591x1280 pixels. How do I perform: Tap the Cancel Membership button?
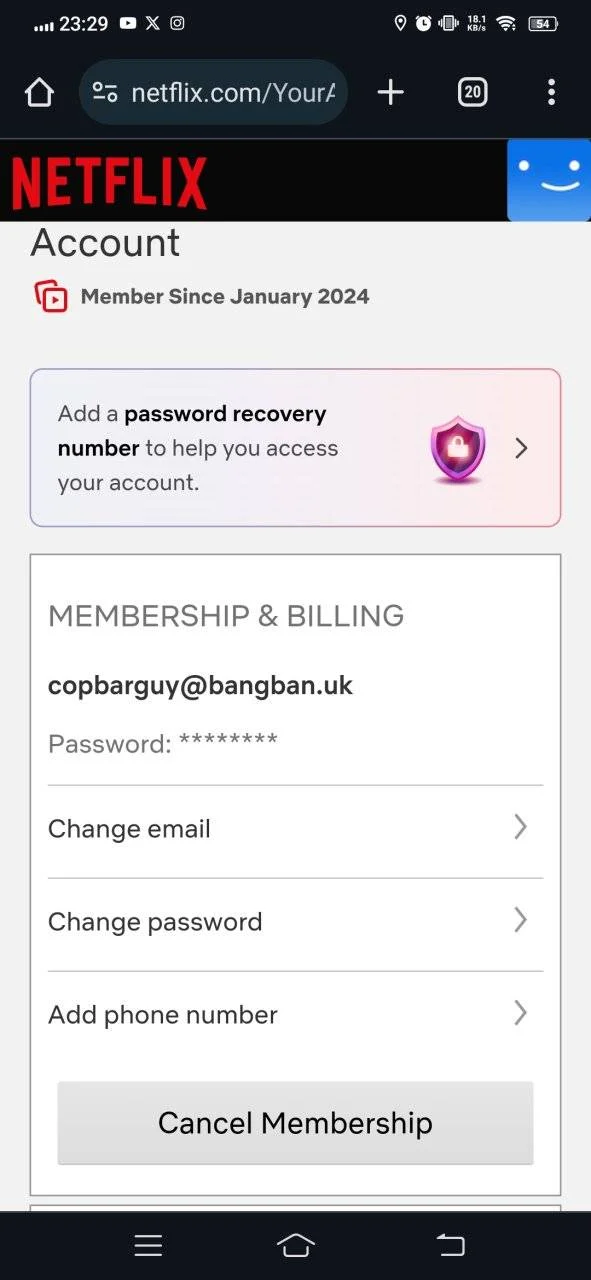click(295, 1123)
